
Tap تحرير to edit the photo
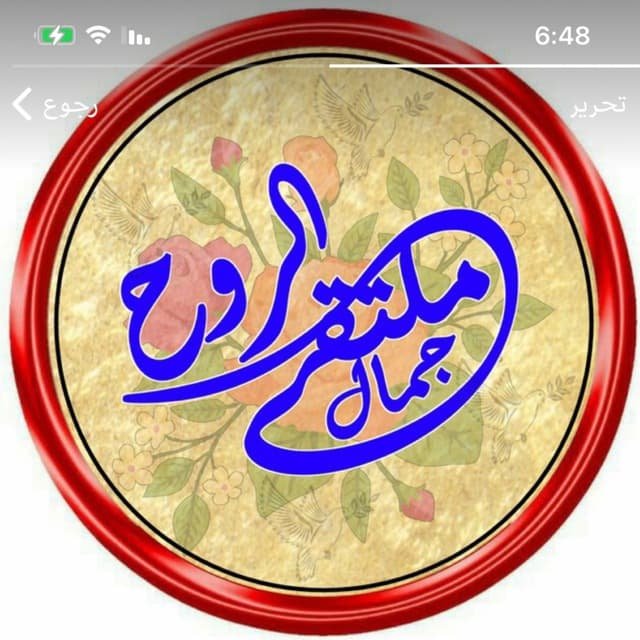(x=598, y=105)
